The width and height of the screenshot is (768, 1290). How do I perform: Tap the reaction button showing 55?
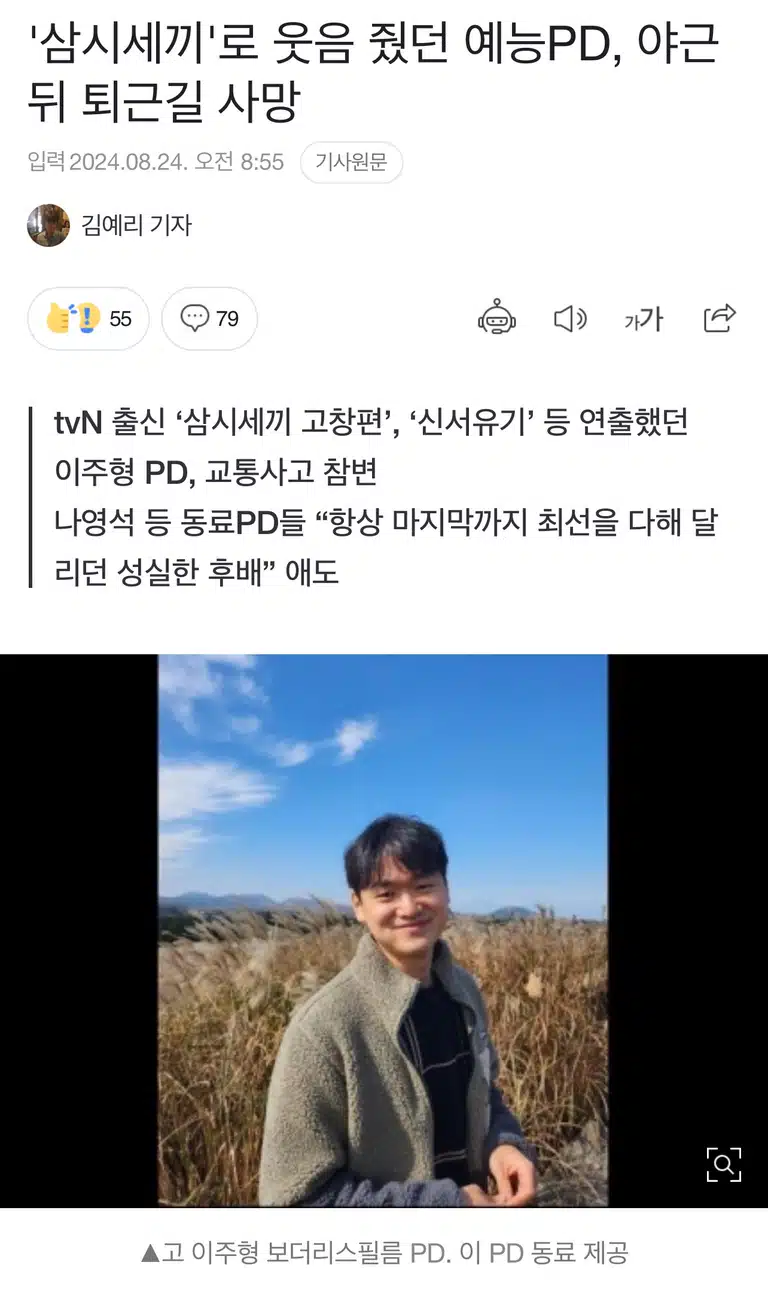(x=88, y=318)
